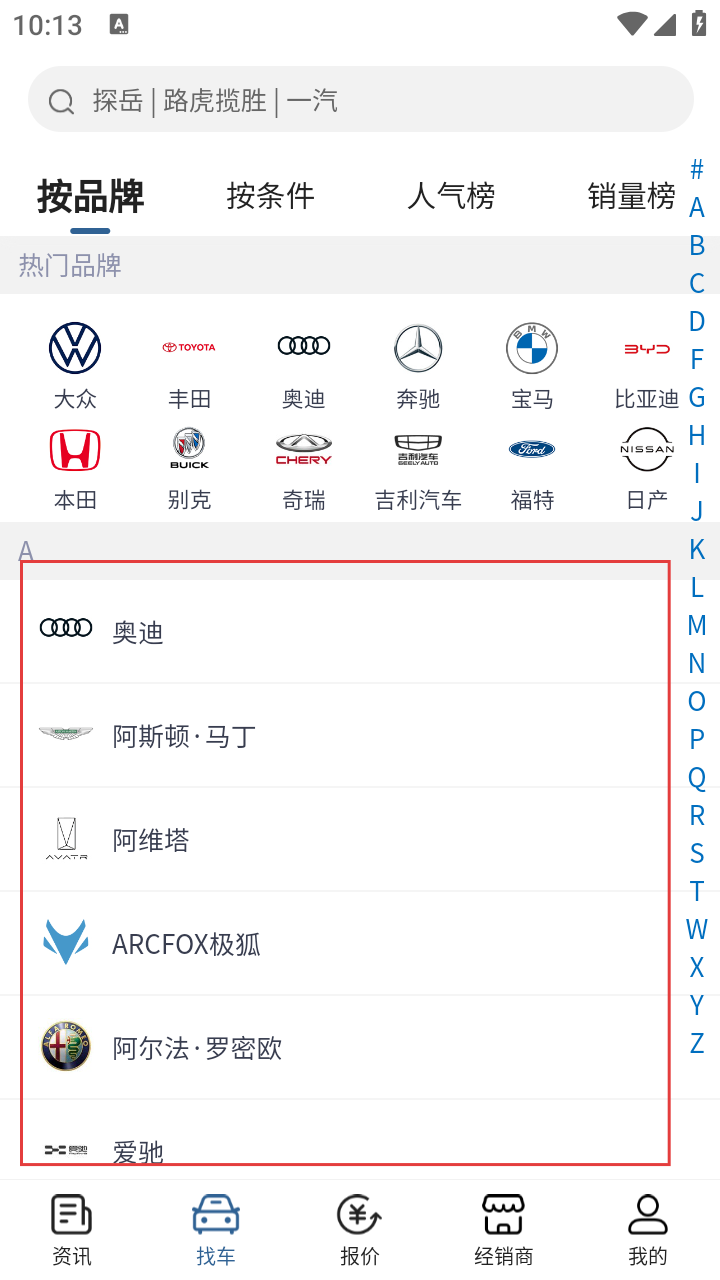Open the 阿维塔 brand row
The image size is (720, 1280).
(x=340, y=840)
